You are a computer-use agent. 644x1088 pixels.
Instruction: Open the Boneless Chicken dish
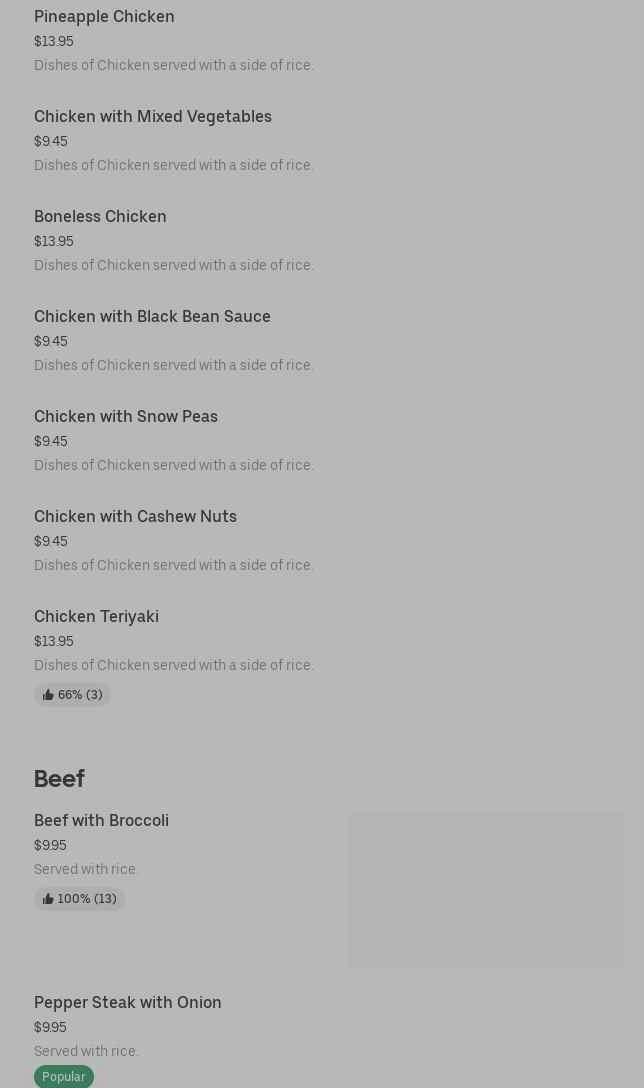pyautogui.click(x=100, y=217)
